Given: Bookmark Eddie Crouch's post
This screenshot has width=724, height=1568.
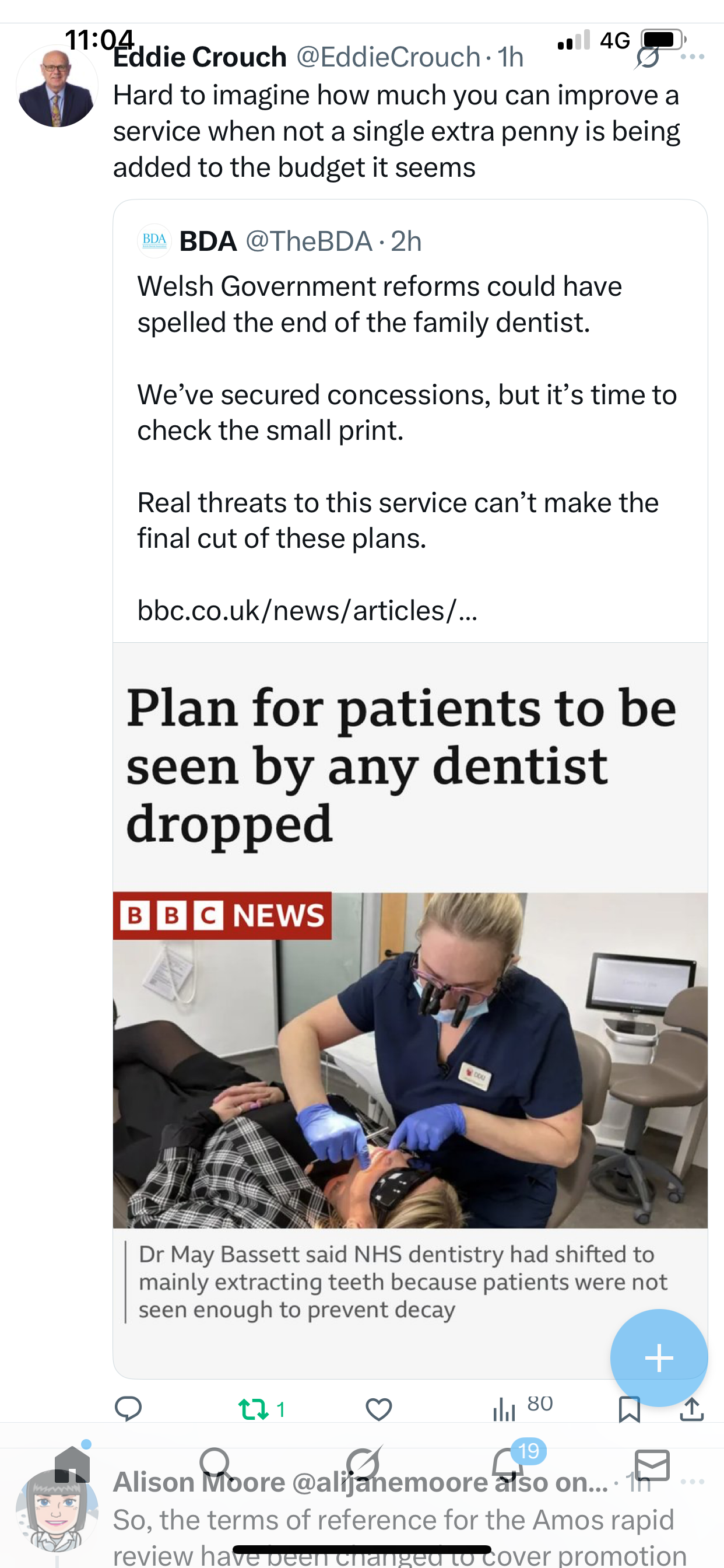Looking at the screenshot, I should [x=629, y=1409].
